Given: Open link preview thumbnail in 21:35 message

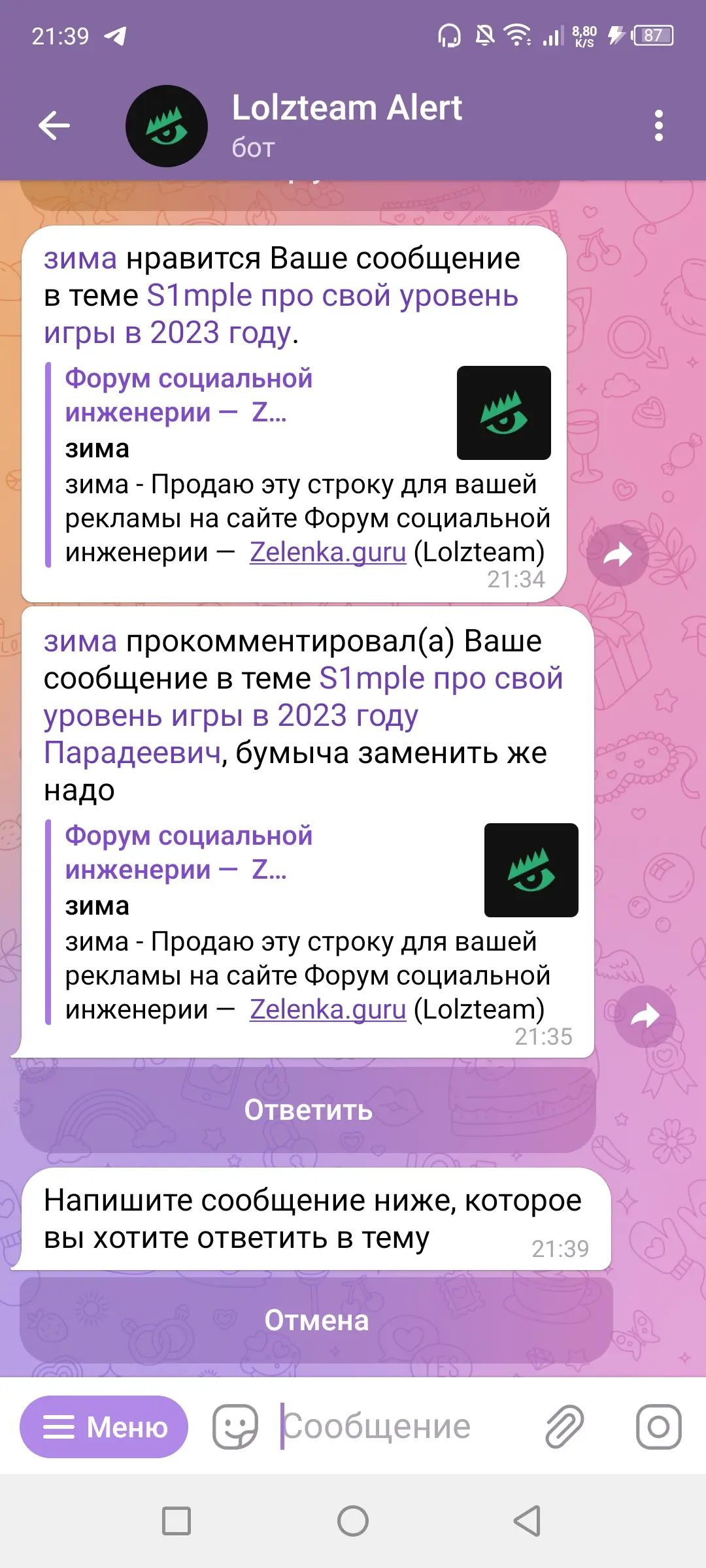Looking at the screenshot, I should point(531,870).
